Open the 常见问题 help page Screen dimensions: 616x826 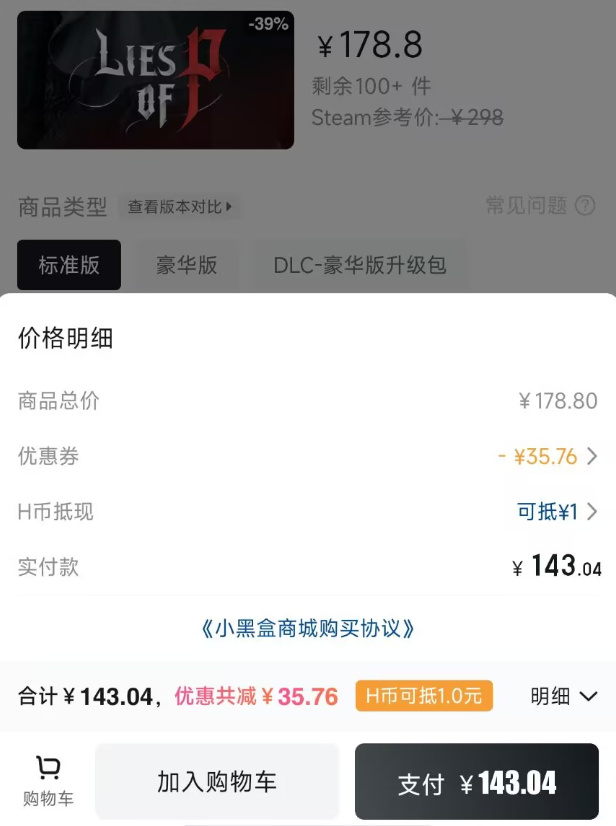[540, 206]
